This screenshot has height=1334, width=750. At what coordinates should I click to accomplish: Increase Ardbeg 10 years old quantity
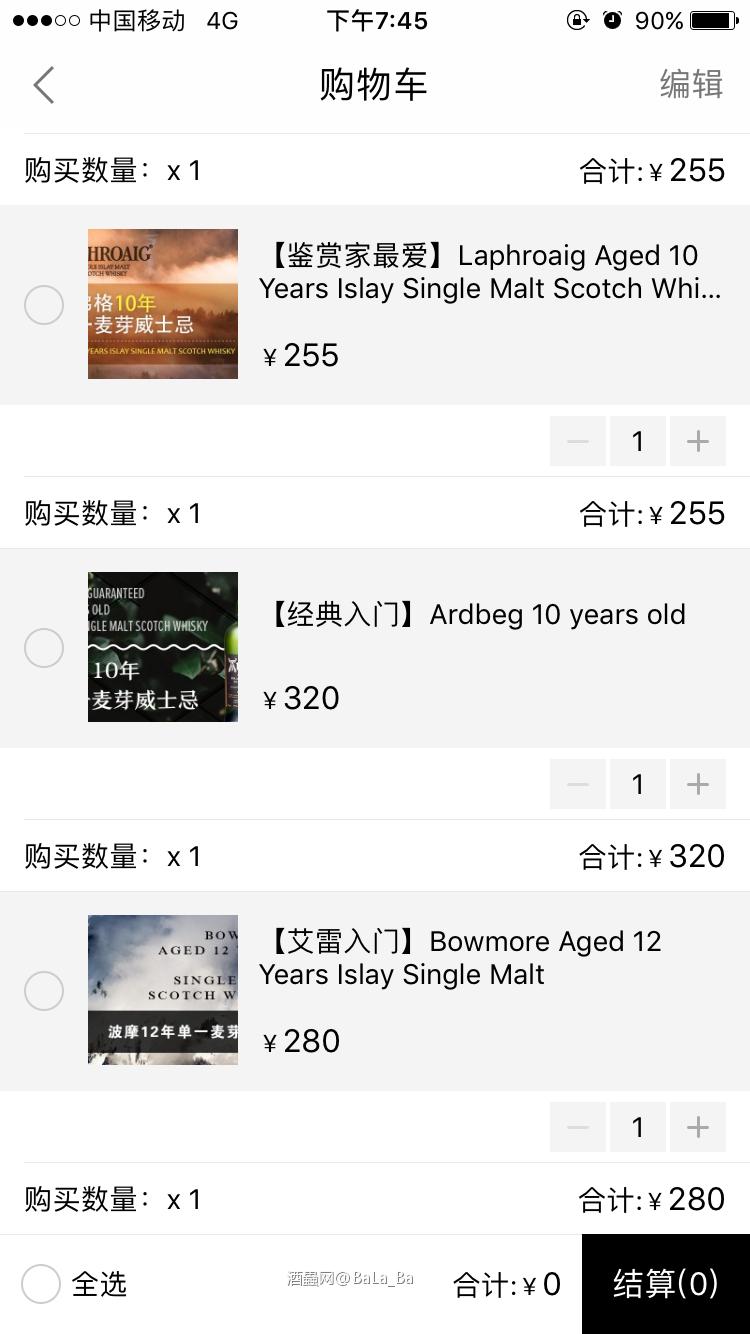(x=698, y=784)
